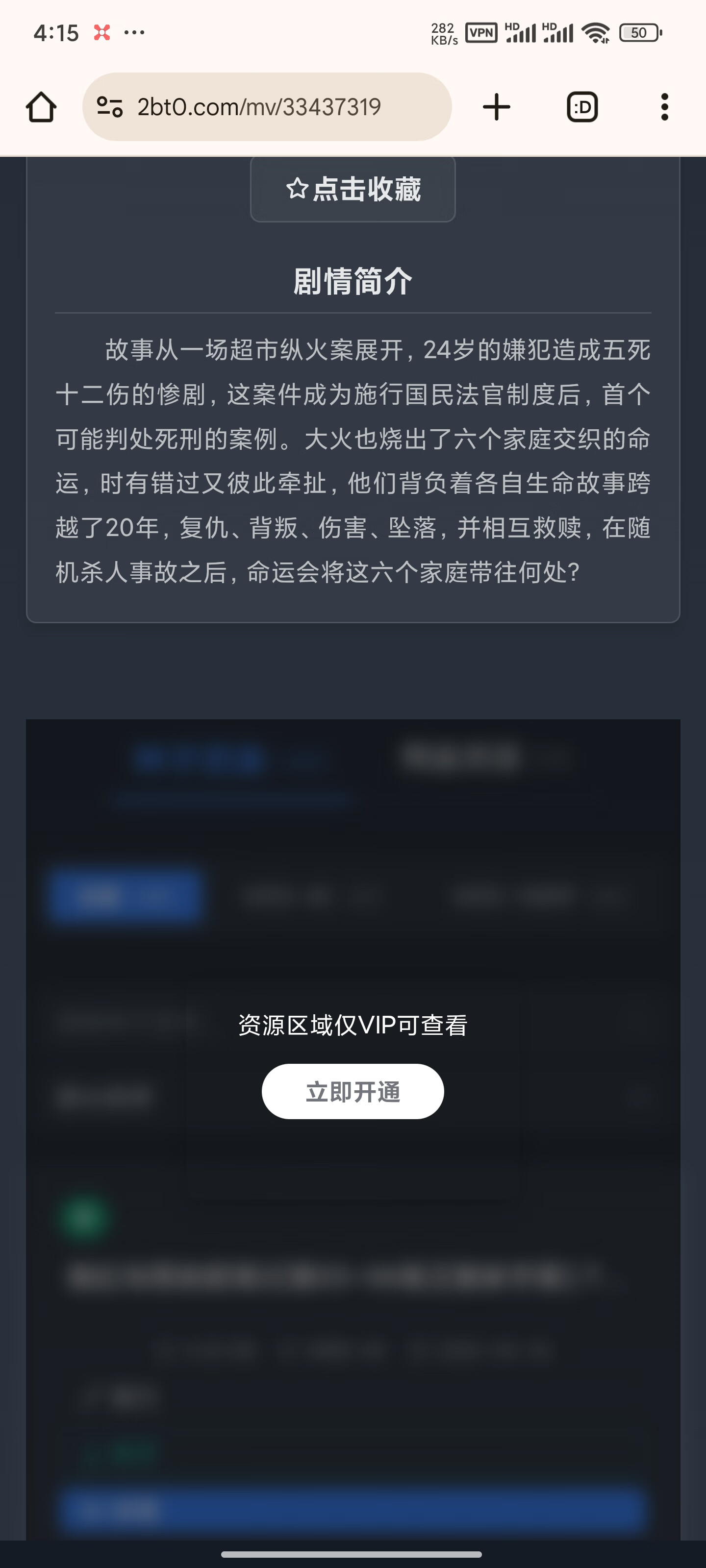Viewport: 706px width, 1568px height.
Task: Tap 点击收藏 to favorite this title
Action: coord(353,189)
